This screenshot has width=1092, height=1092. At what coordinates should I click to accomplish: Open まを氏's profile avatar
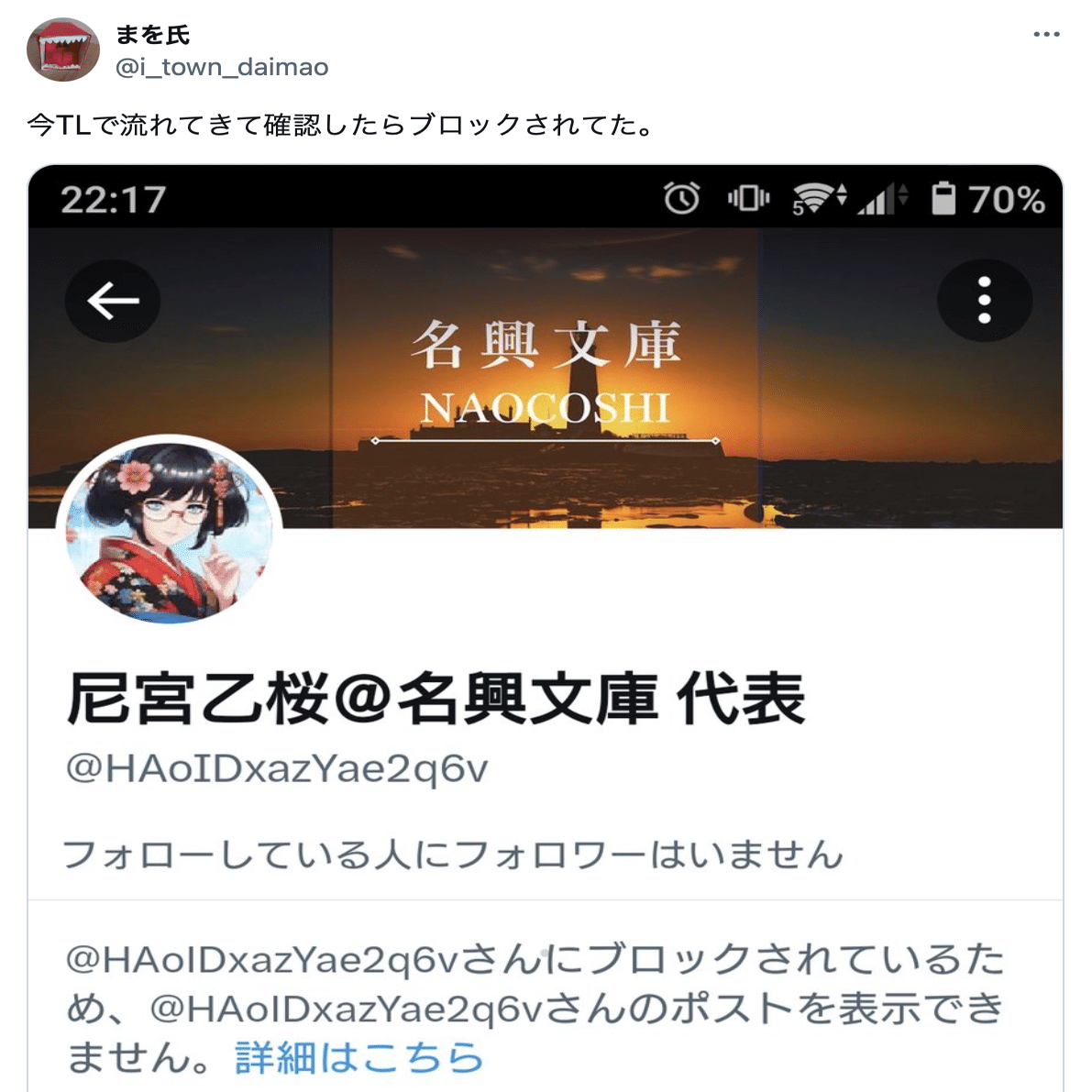coord(62,50)
